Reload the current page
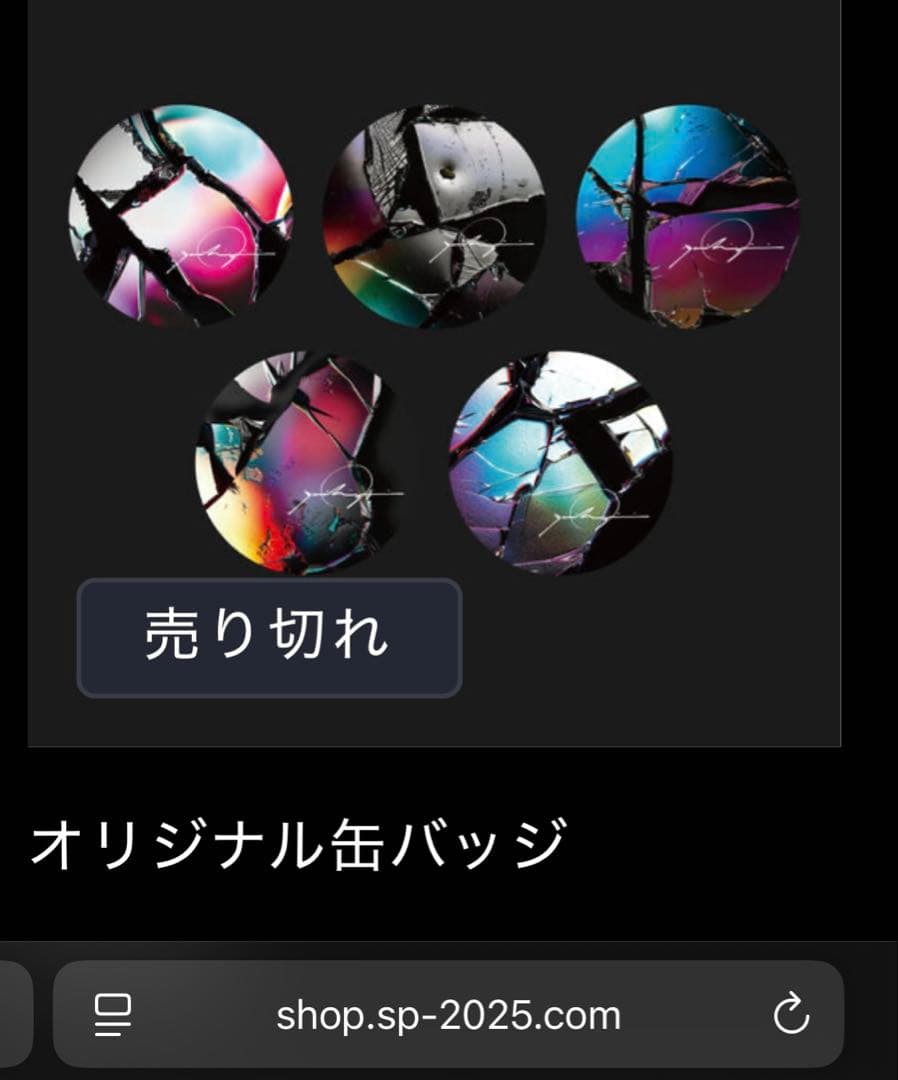Viewport: 898px width, 1080px height. [791, 1015]
